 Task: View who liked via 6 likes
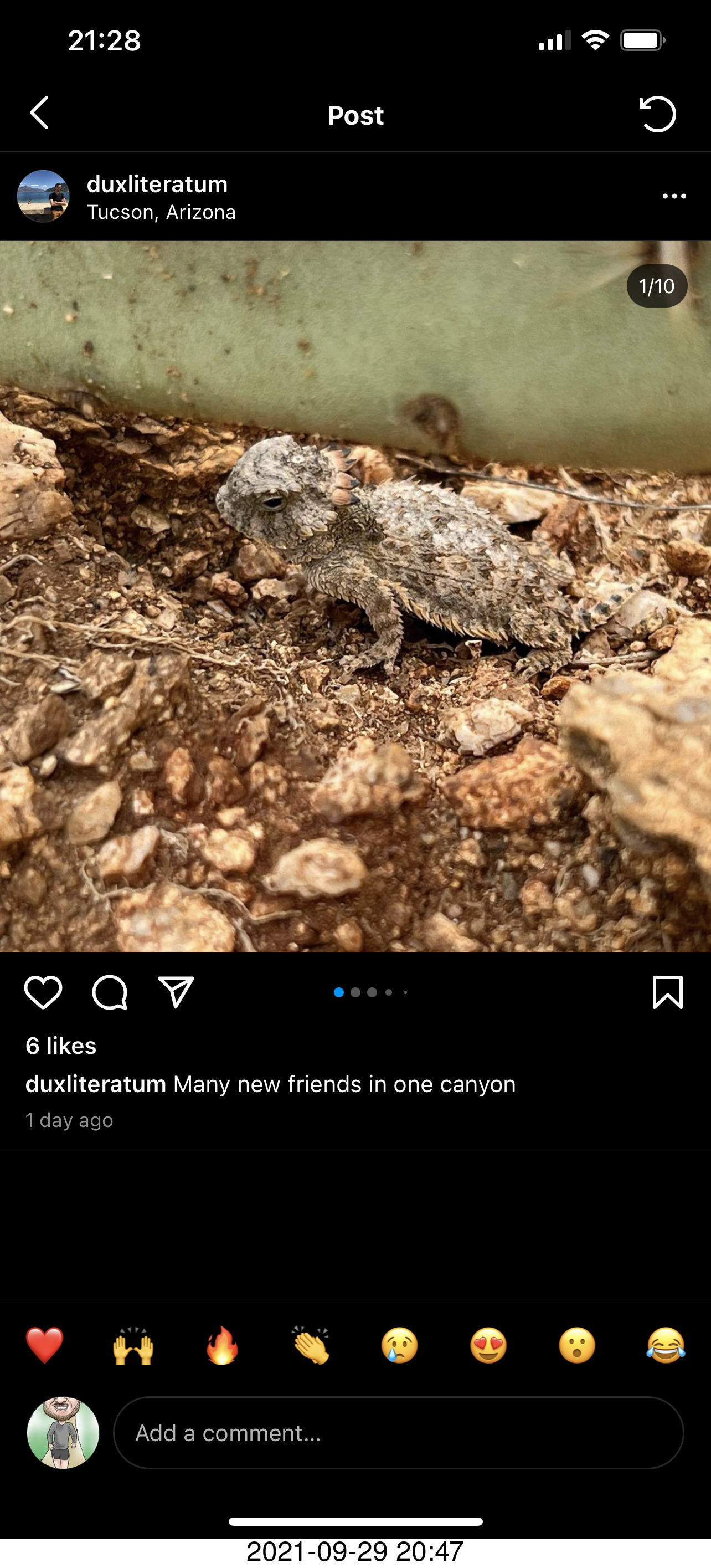click(61, 1046)
